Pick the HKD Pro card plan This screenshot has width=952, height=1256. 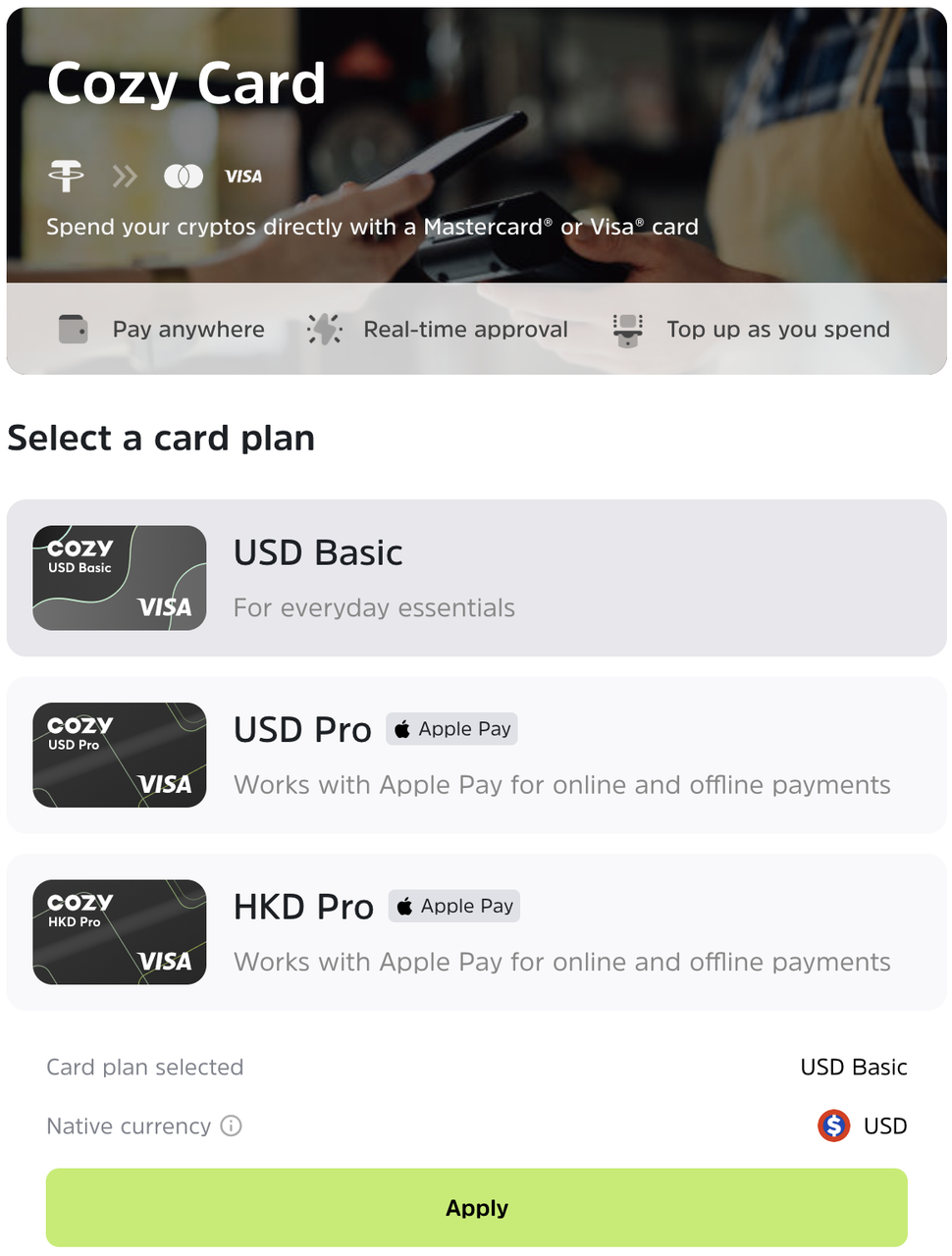pos(476,931)
